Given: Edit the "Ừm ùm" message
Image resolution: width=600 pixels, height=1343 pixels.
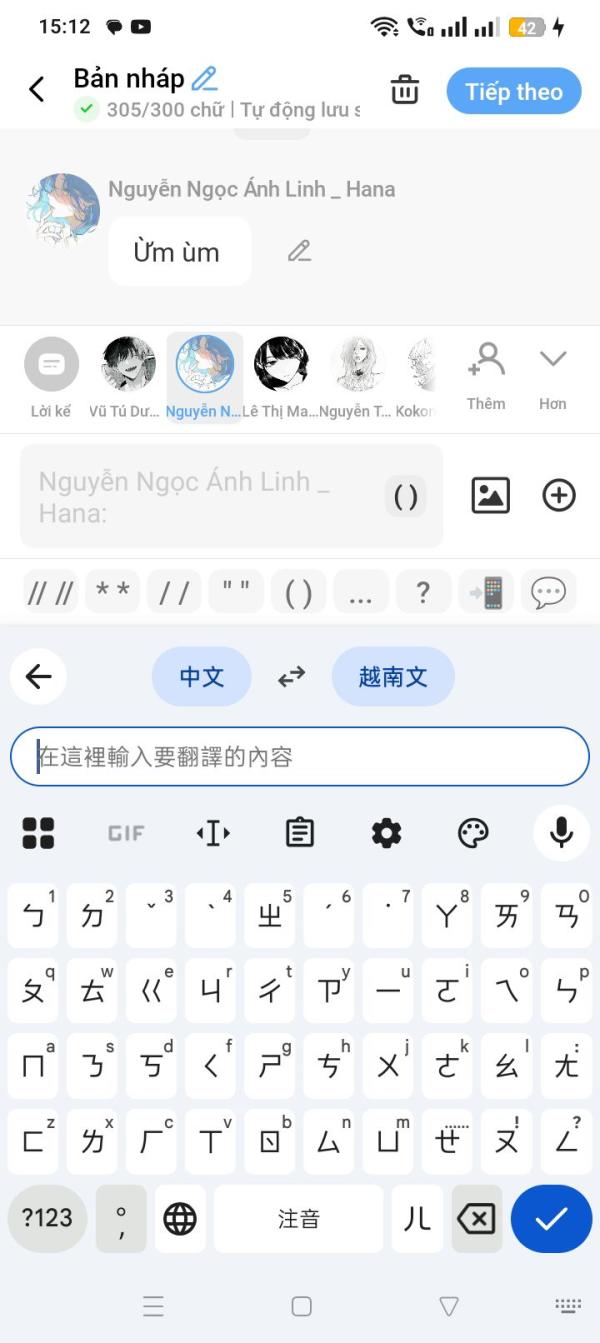Looking at the screenshot, I should tap(299, 251).
